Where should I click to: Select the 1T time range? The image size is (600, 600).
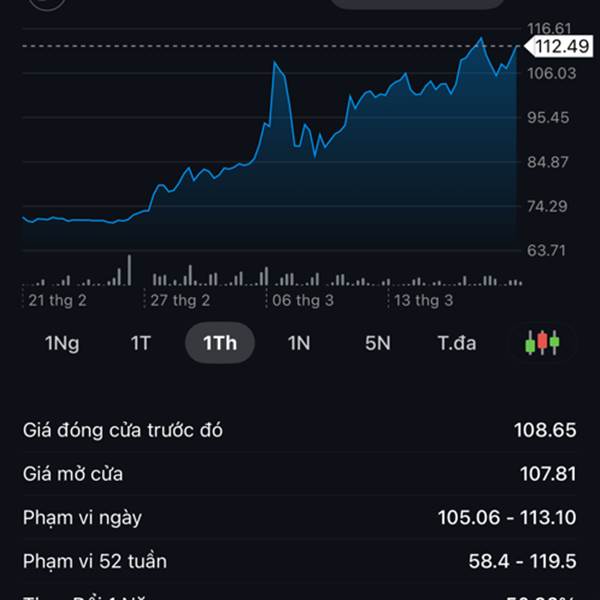141,343
